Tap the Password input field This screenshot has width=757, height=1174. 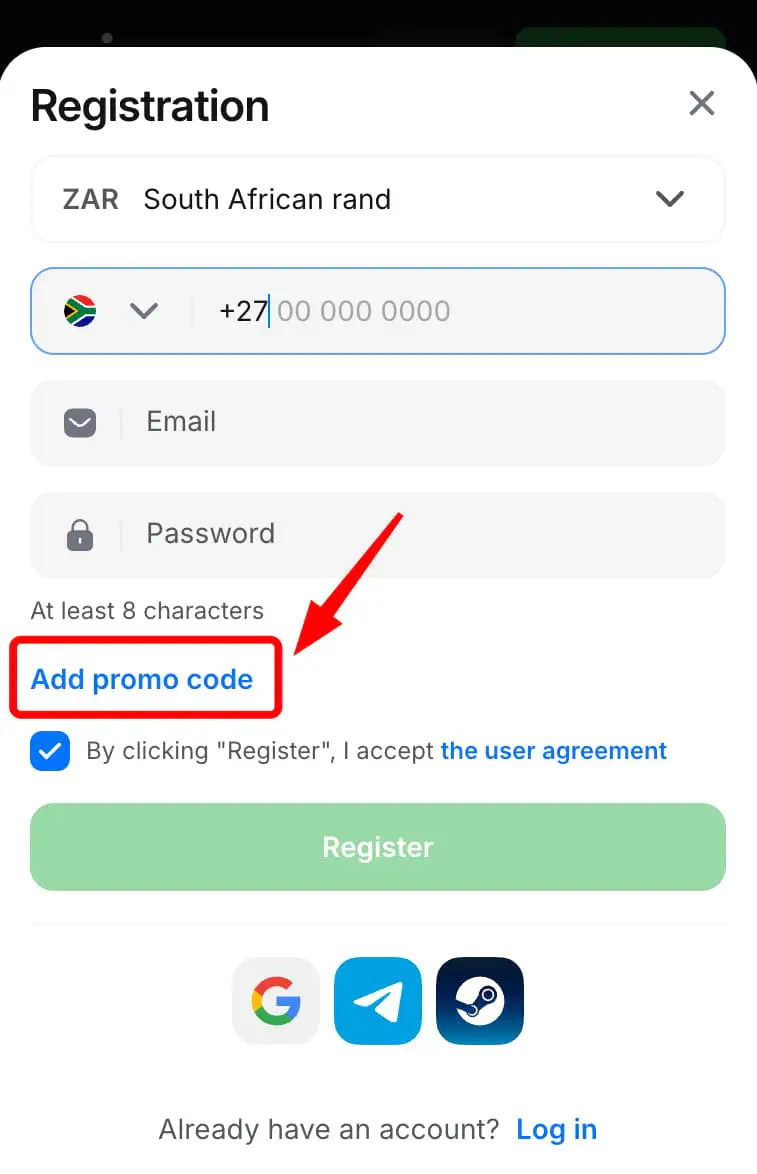click(x=420, y=534)
